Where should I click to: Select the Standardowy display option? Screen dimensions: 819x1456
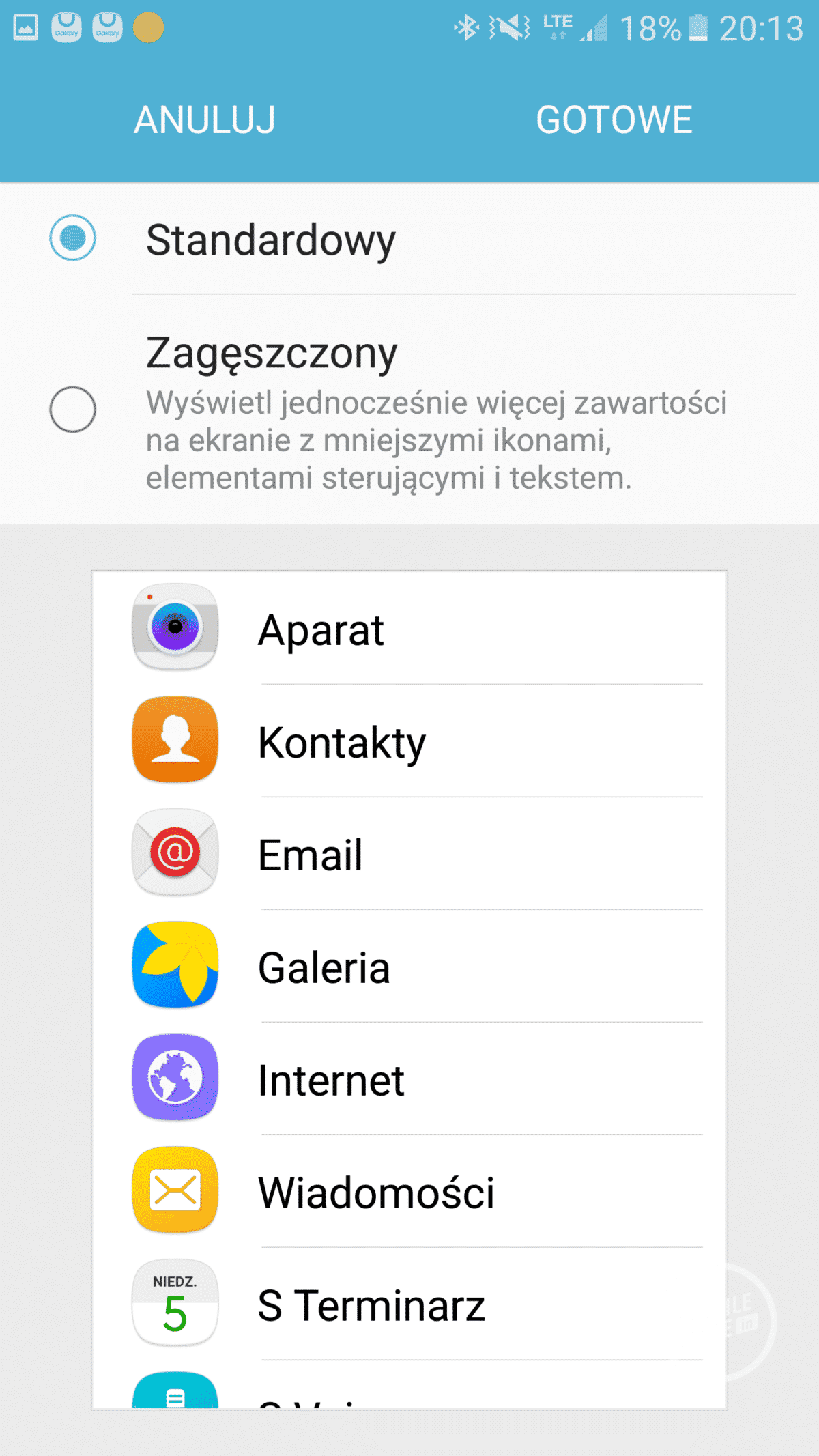pyautogui.click(x=73, y=238)
